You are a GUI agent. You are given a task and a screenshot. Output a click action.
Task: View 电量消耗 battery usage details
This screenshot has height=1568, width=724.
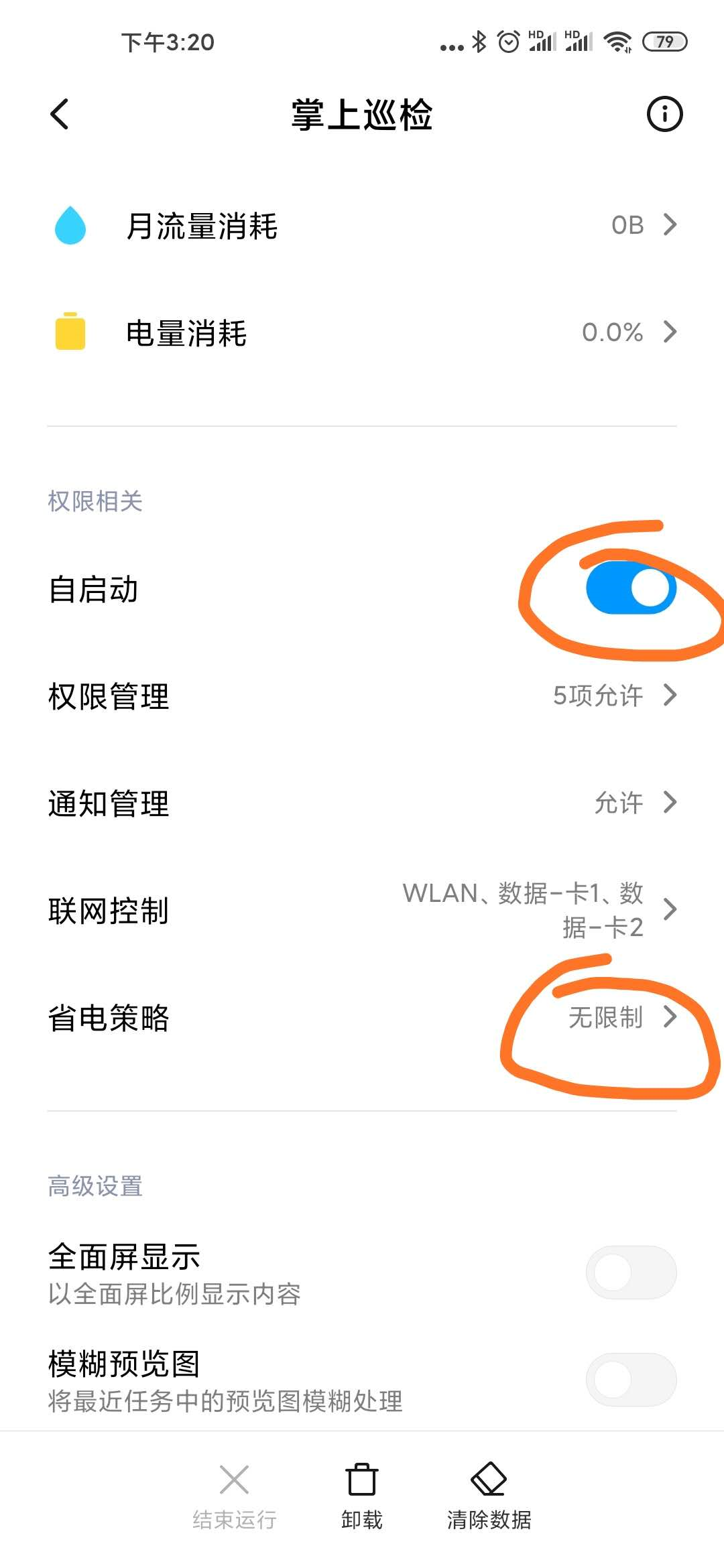[x=362, y=332]
